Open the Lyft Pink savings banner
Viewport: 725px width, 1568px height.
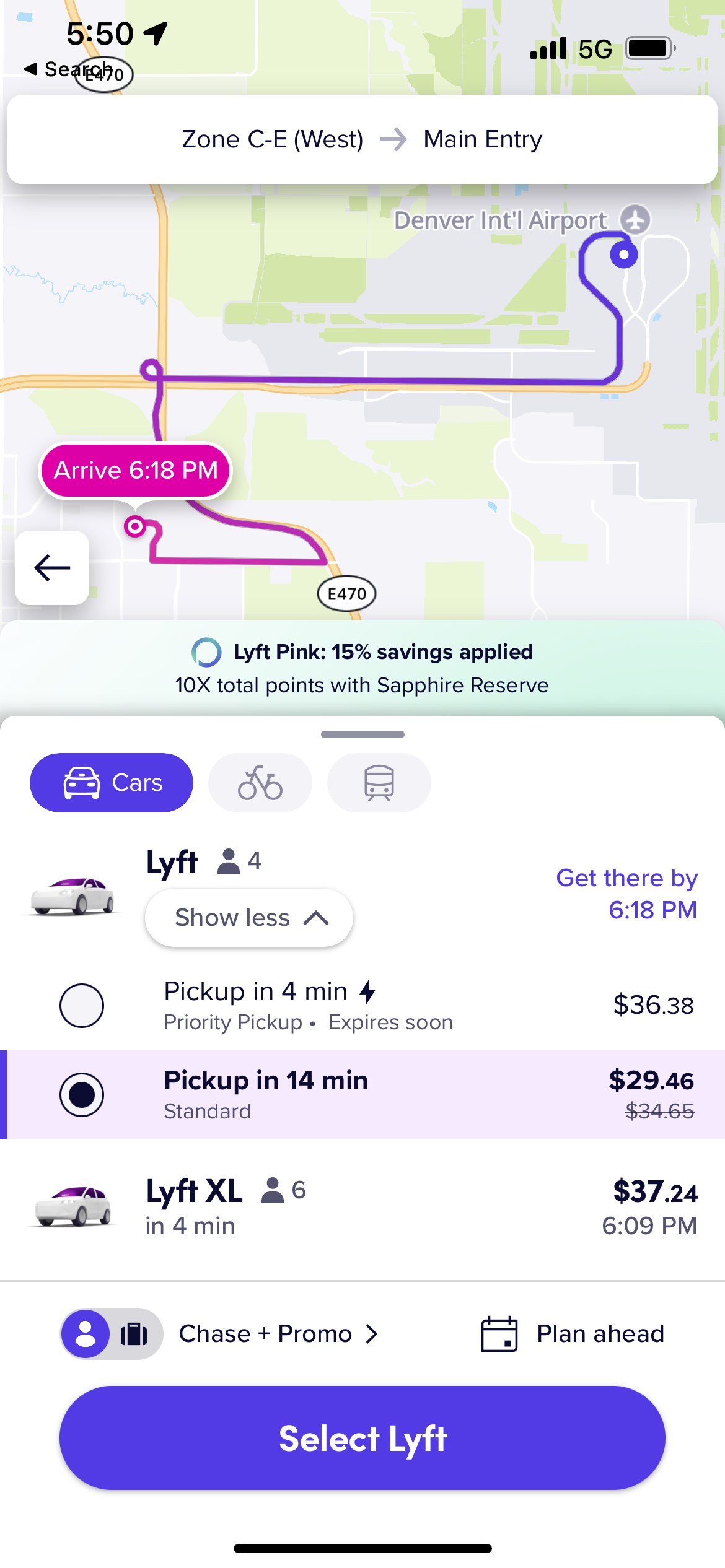(362, 668)
